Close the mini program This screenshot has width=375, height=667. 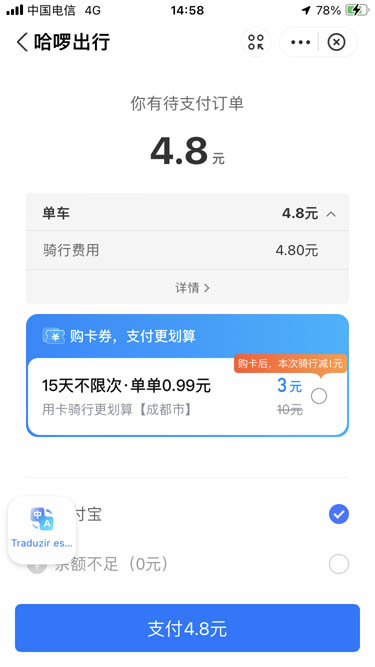(x=336, y=42)
